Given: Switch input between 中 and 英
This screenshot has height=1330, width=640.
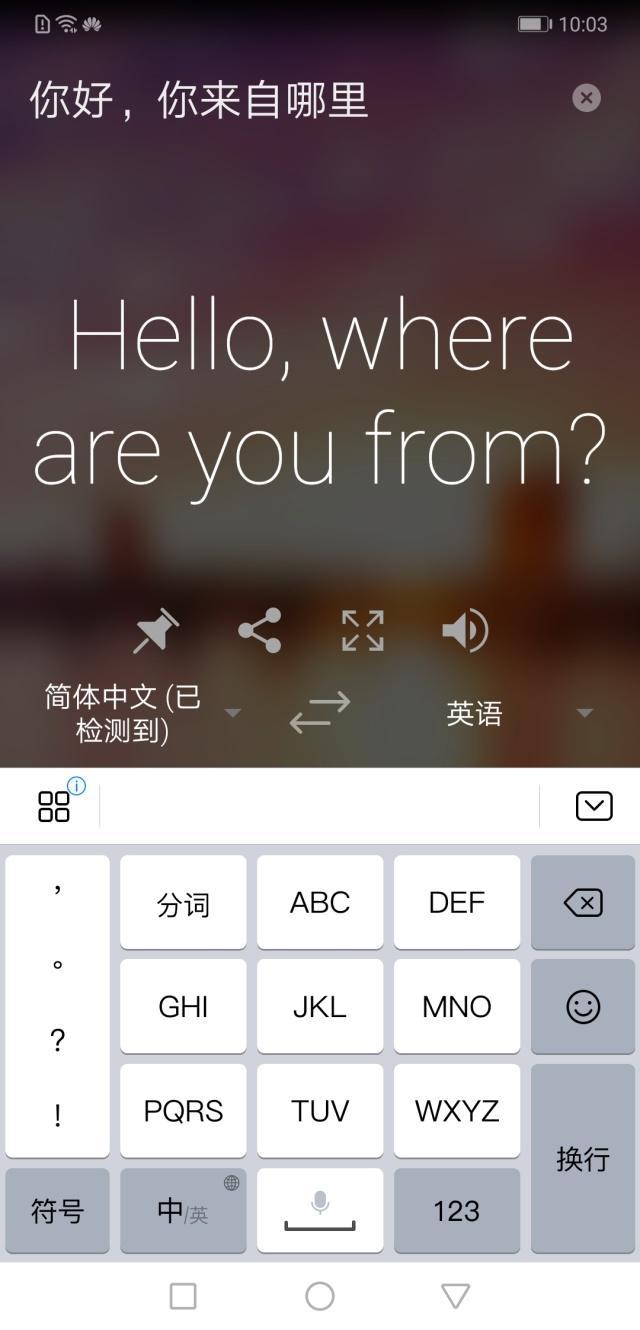Looking at the screenshot, I should click(x=183, y=1211).
